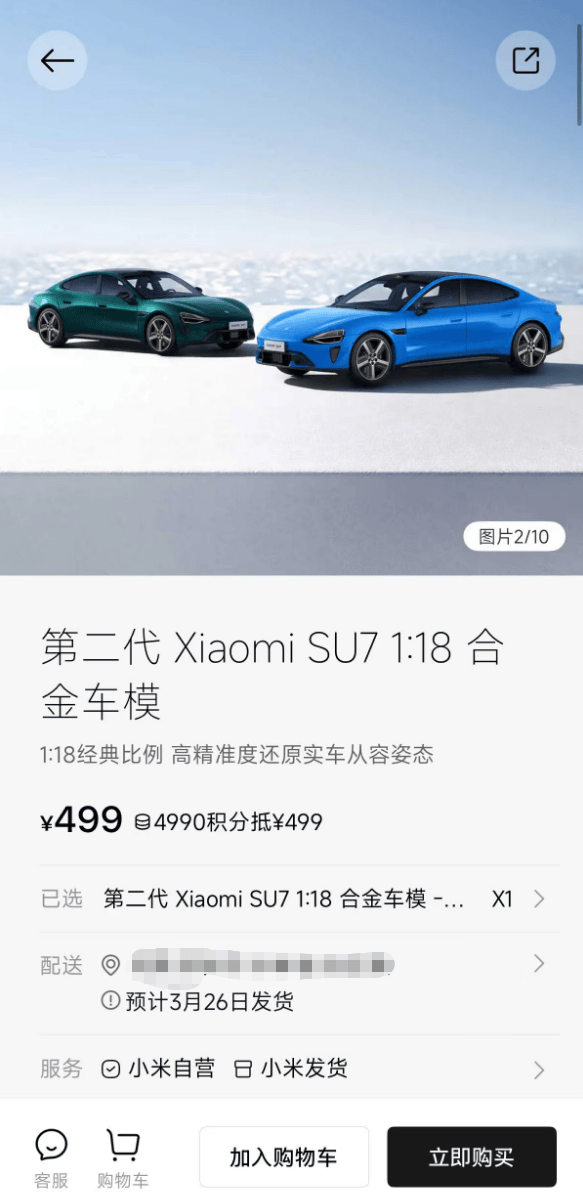Open the product image gallery photo
This screenshot has width=583, height=1202.
click(291, 287)
